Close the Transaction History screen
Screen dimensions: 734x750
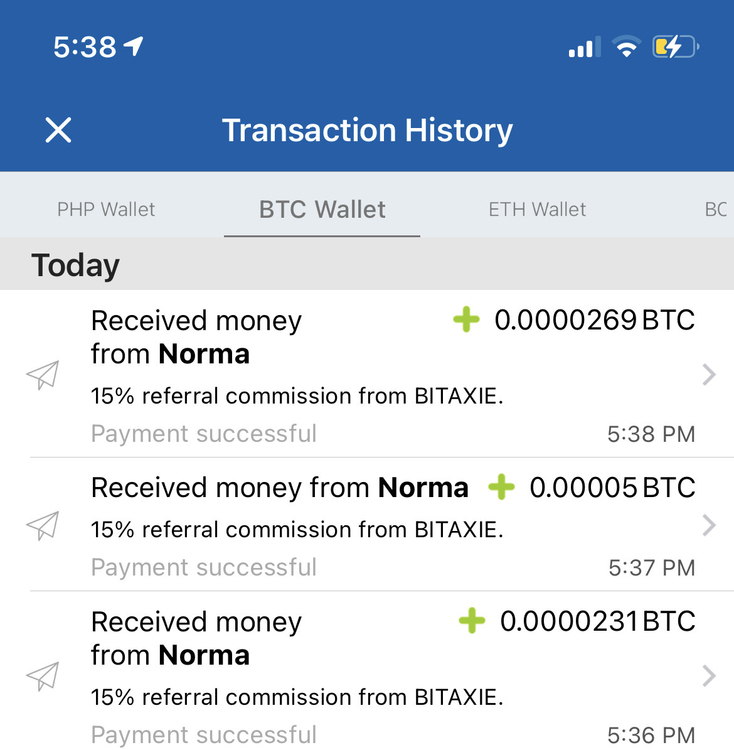pyautogui.click(x=58, y=130)
